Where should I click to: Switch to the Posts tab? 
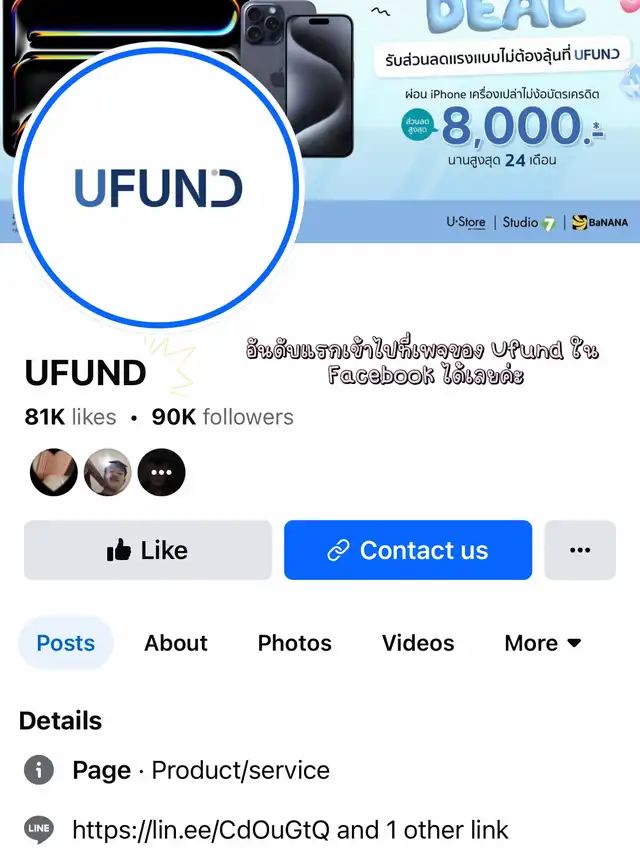[66, 643]
